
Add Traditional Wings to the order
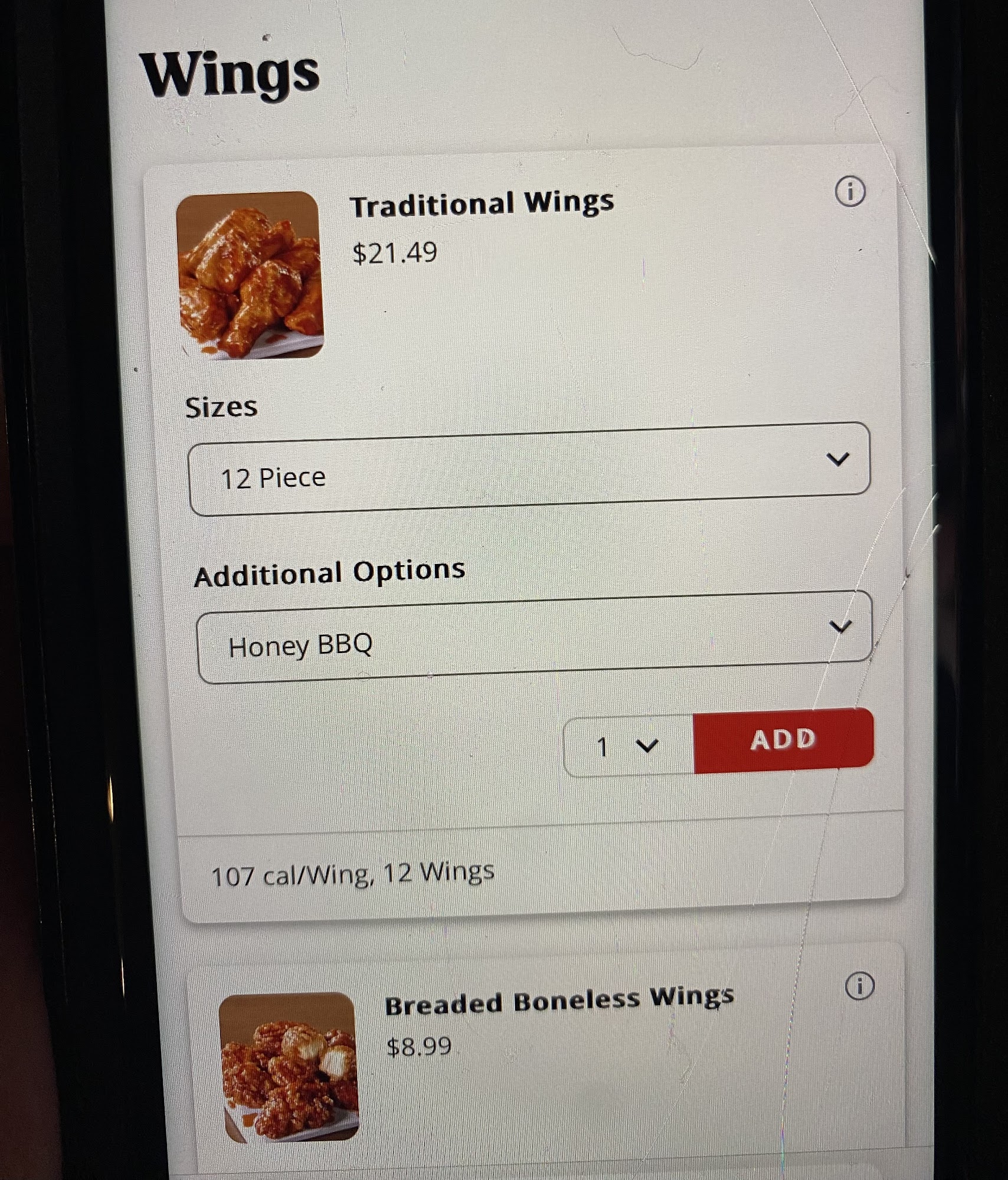[x=783, y=739]
